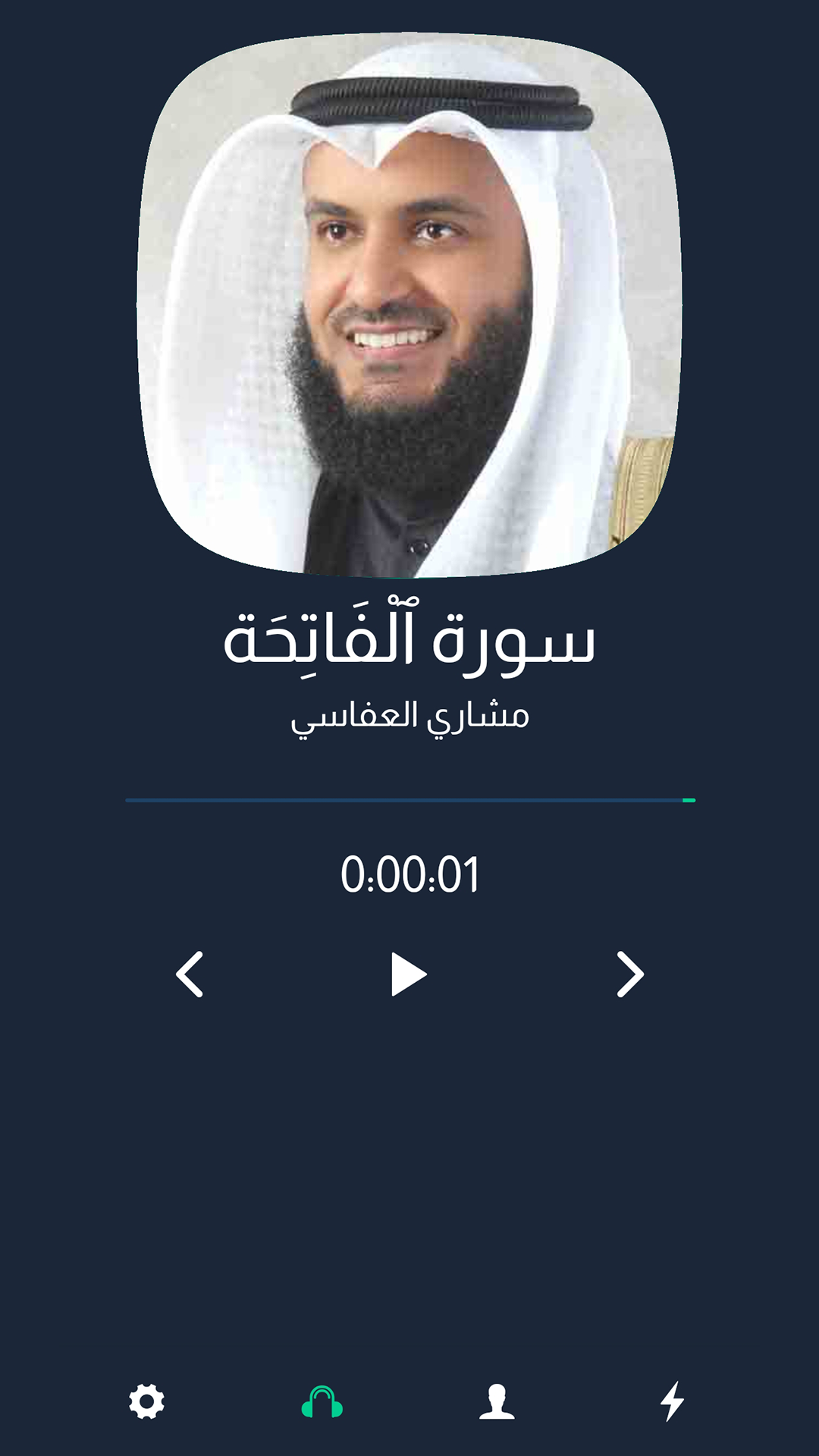Screen dimensions: 819x1456
Task: Play the Surah Al-Fatiha recitation
Action: [x=409, y=974]
